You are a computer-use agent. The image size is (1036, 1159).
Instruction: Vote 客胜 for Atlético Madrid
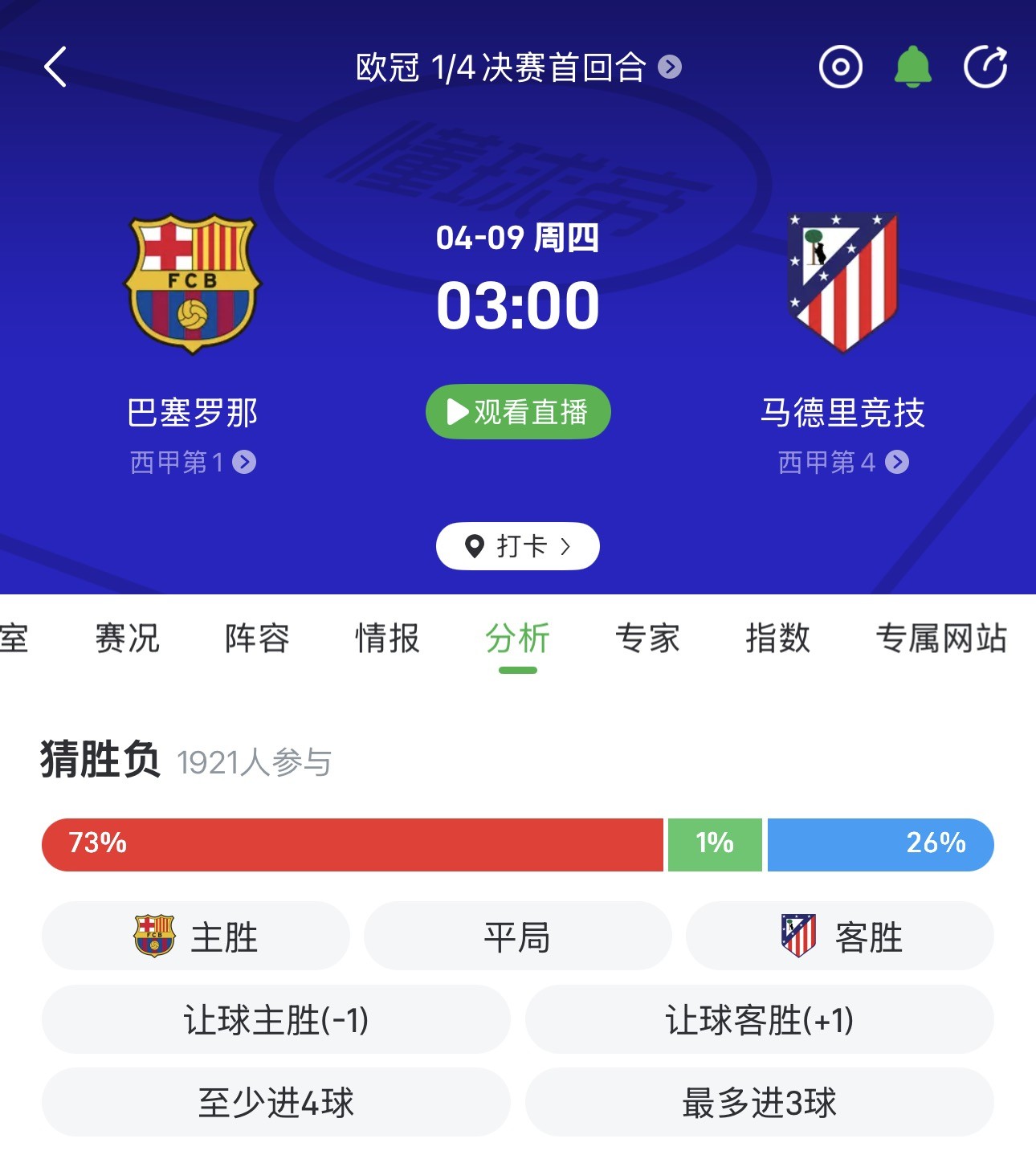pyautogui.click(x=840, y=937)
